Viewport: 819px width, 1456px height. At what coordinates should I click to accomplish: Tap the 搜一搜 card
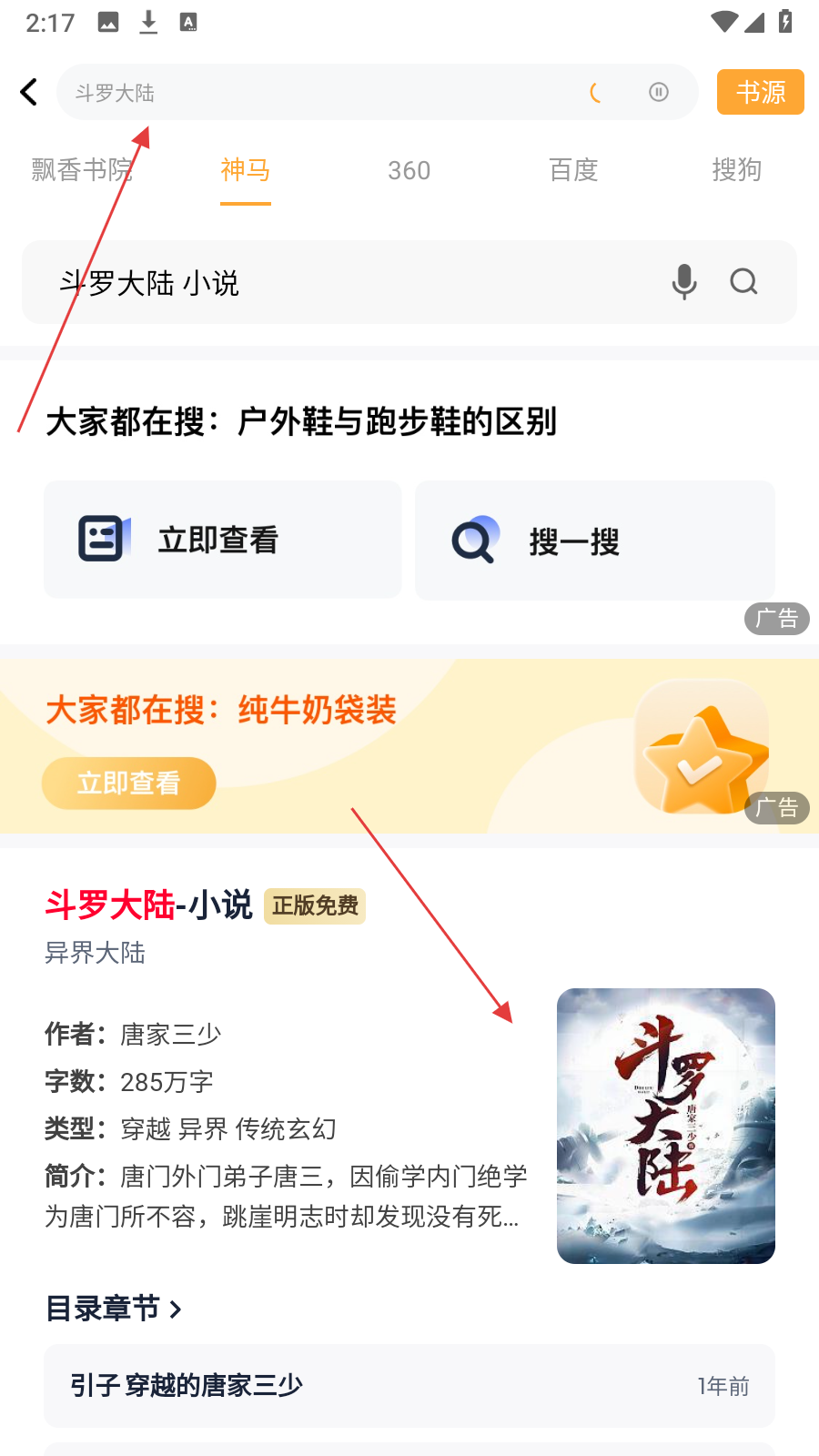[594, 541]
